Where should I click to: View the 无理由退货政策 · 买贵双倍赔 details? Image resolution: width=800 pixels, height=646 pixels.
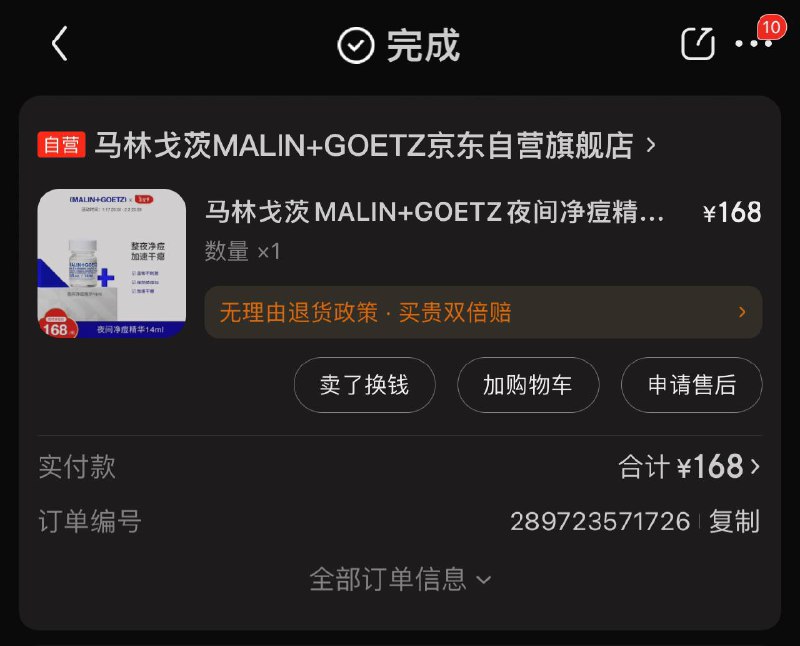tap(483, 312)
